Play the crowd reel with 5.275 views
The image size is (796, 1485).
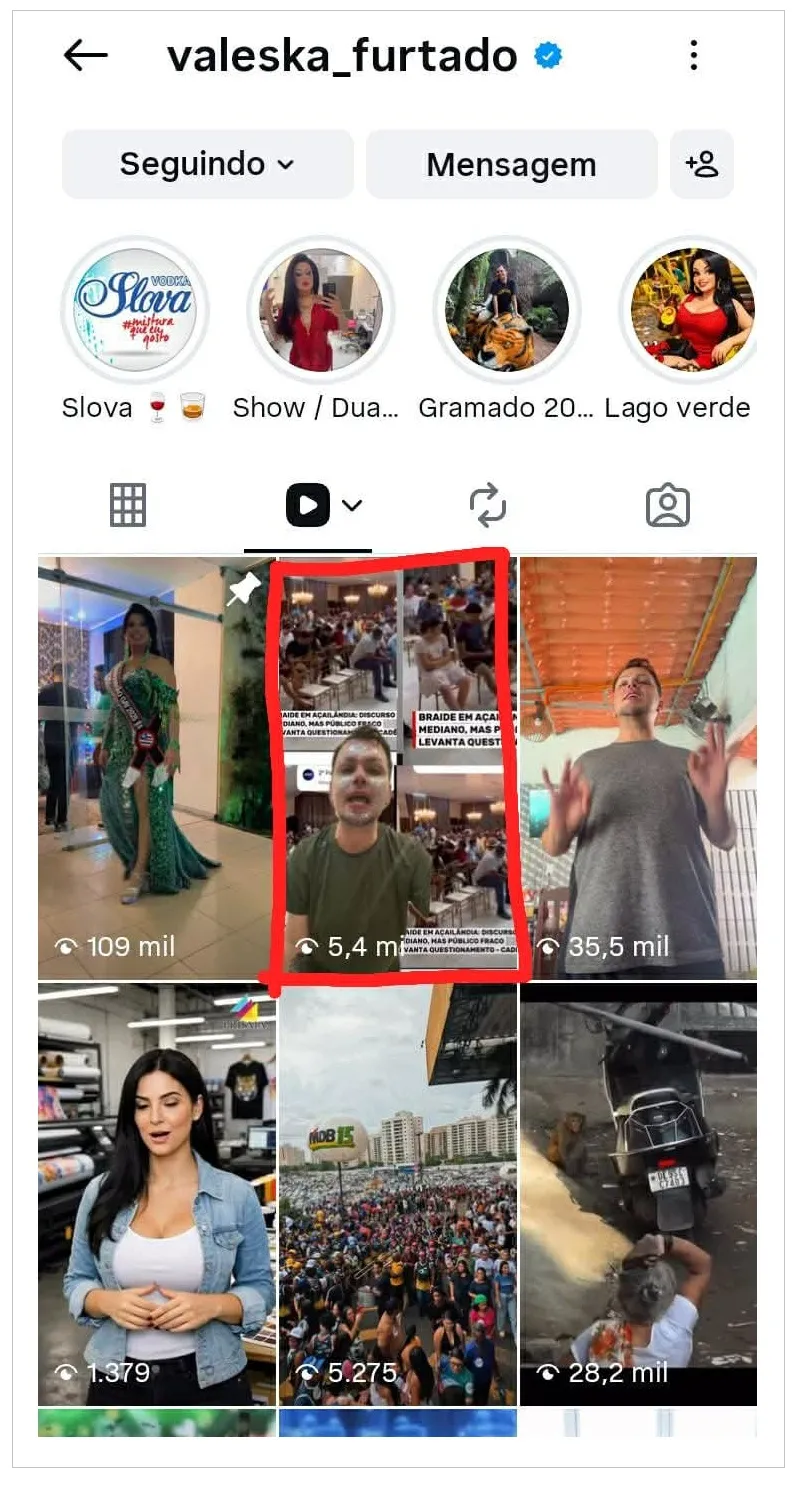coord(398,1194)
